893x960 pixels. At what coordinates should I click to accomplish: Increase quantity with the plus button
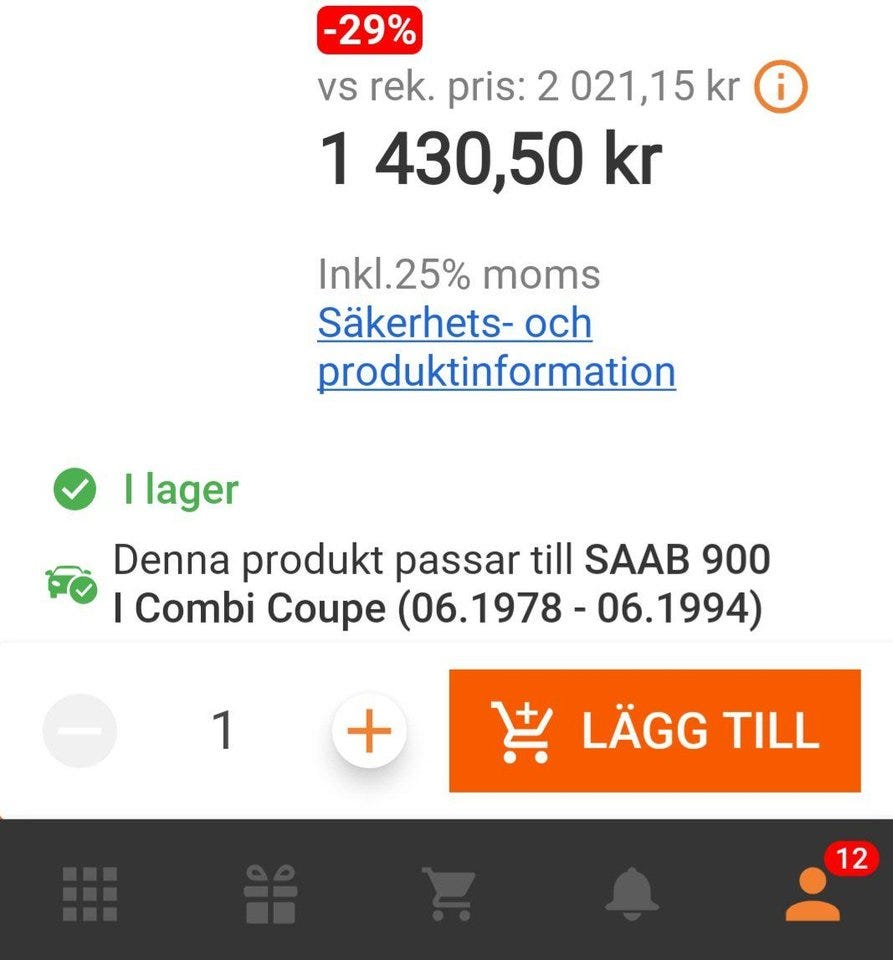click(x=368, y=731)
